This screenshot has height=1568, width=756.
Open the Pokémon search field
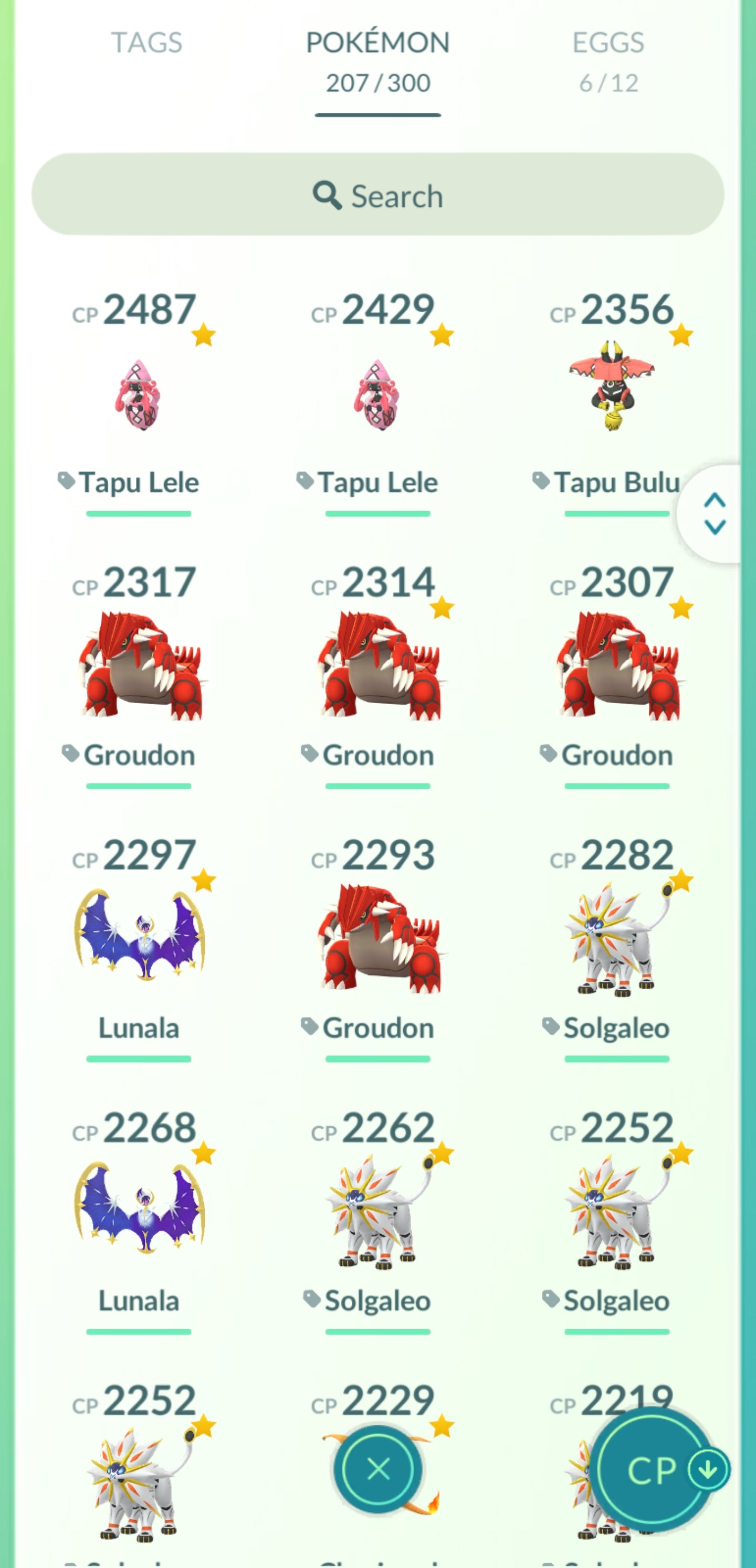(377, 195)
